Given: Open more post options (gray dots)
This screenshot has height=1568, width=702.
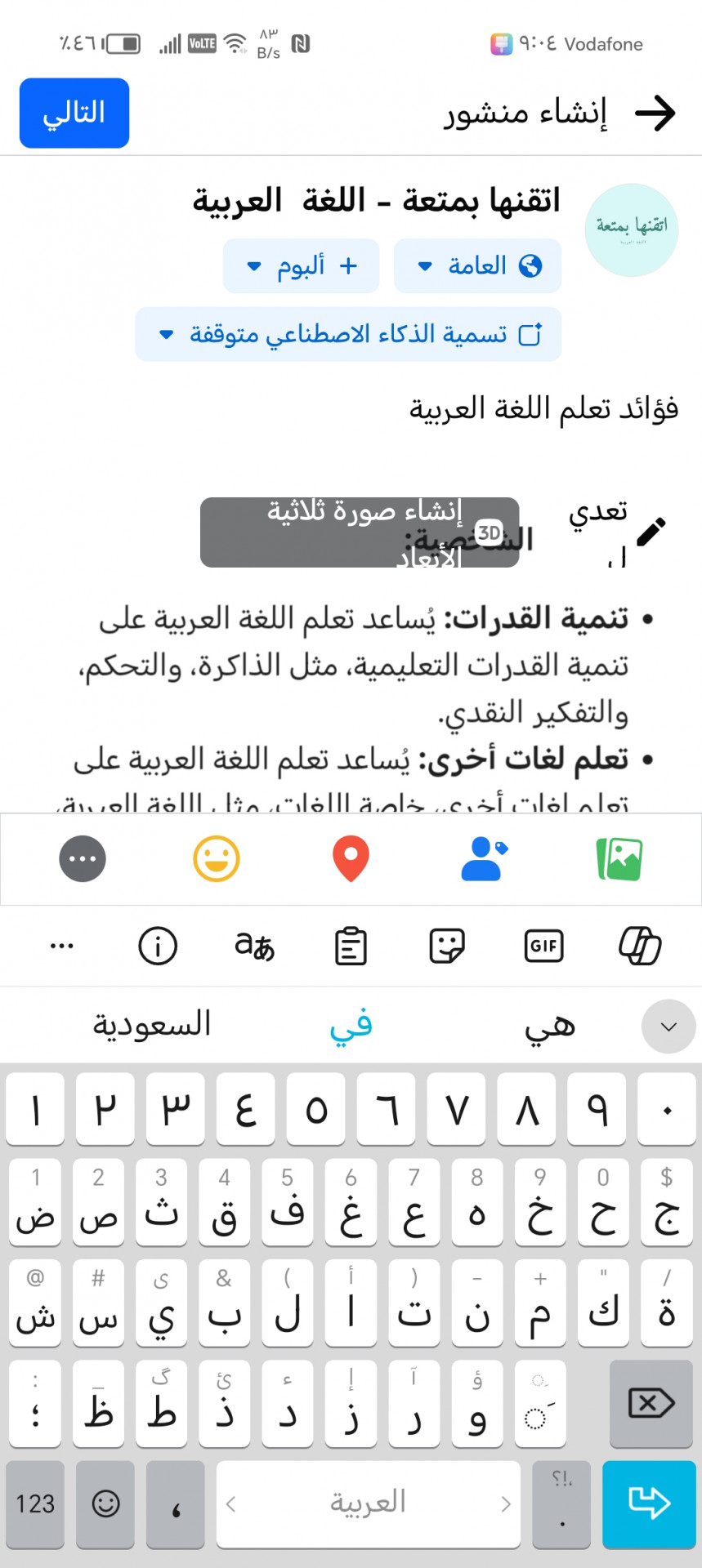Looking at the screenshot, I should [83, 859].
